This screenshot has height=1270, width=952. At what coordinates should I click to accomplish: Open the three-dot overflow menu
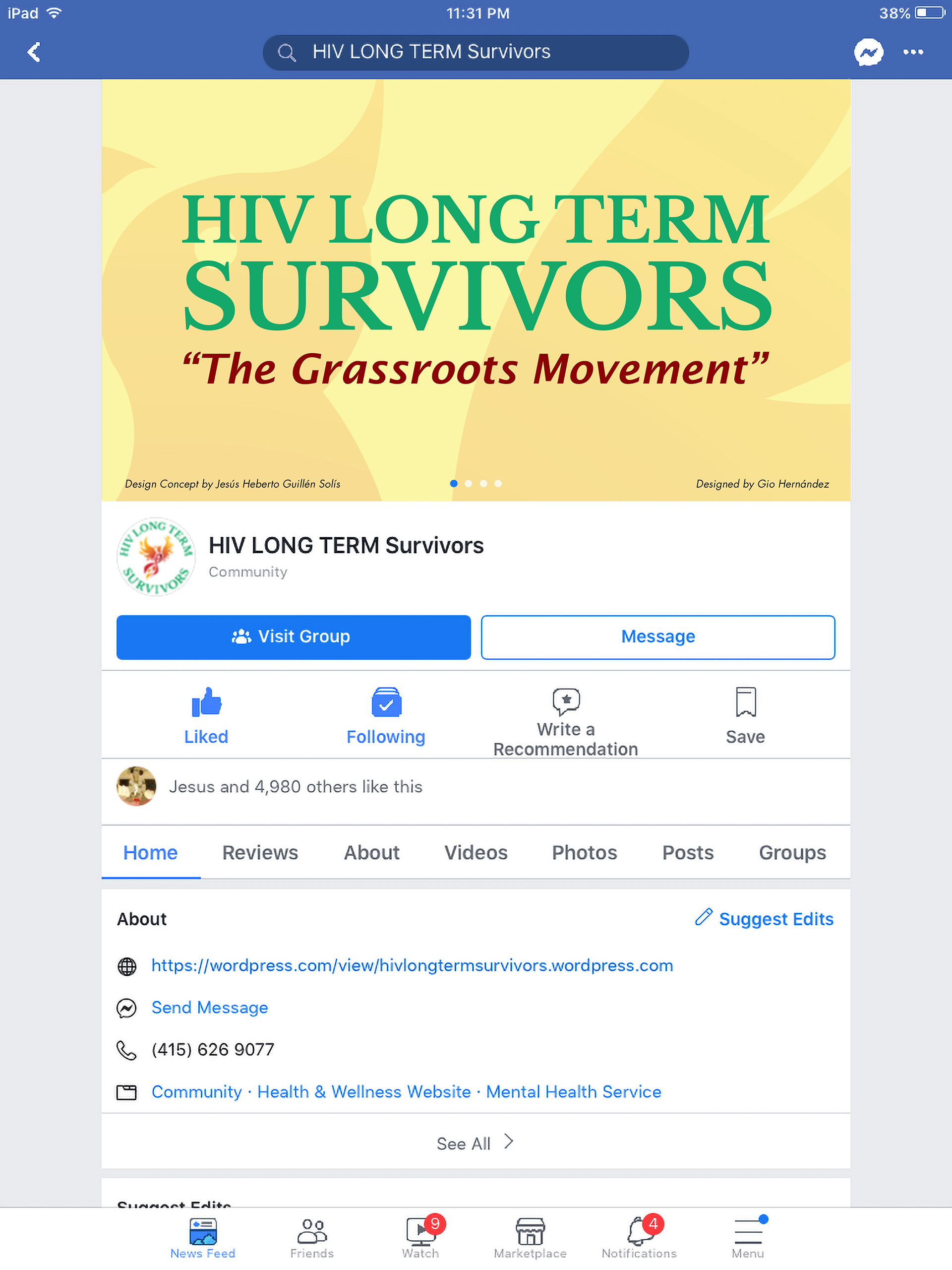coord(912,52)
